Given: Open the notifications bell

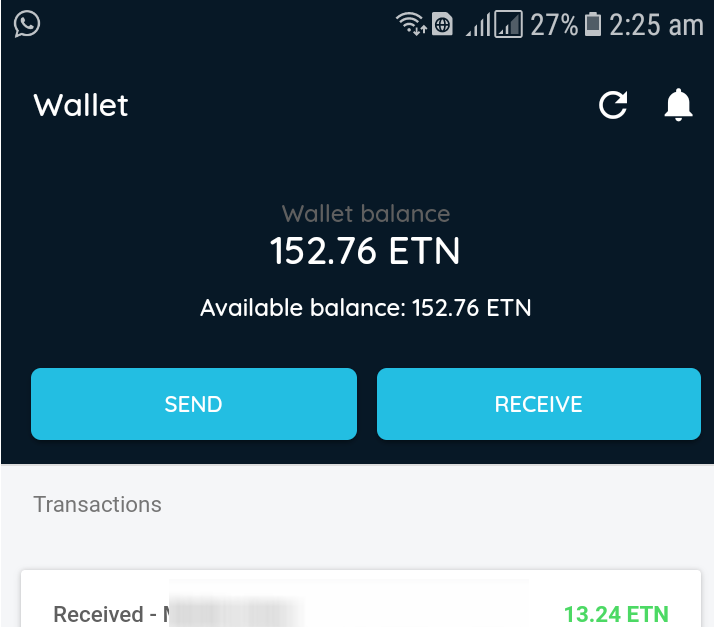Looking at the screenshot, I should (x=678, y=105).
